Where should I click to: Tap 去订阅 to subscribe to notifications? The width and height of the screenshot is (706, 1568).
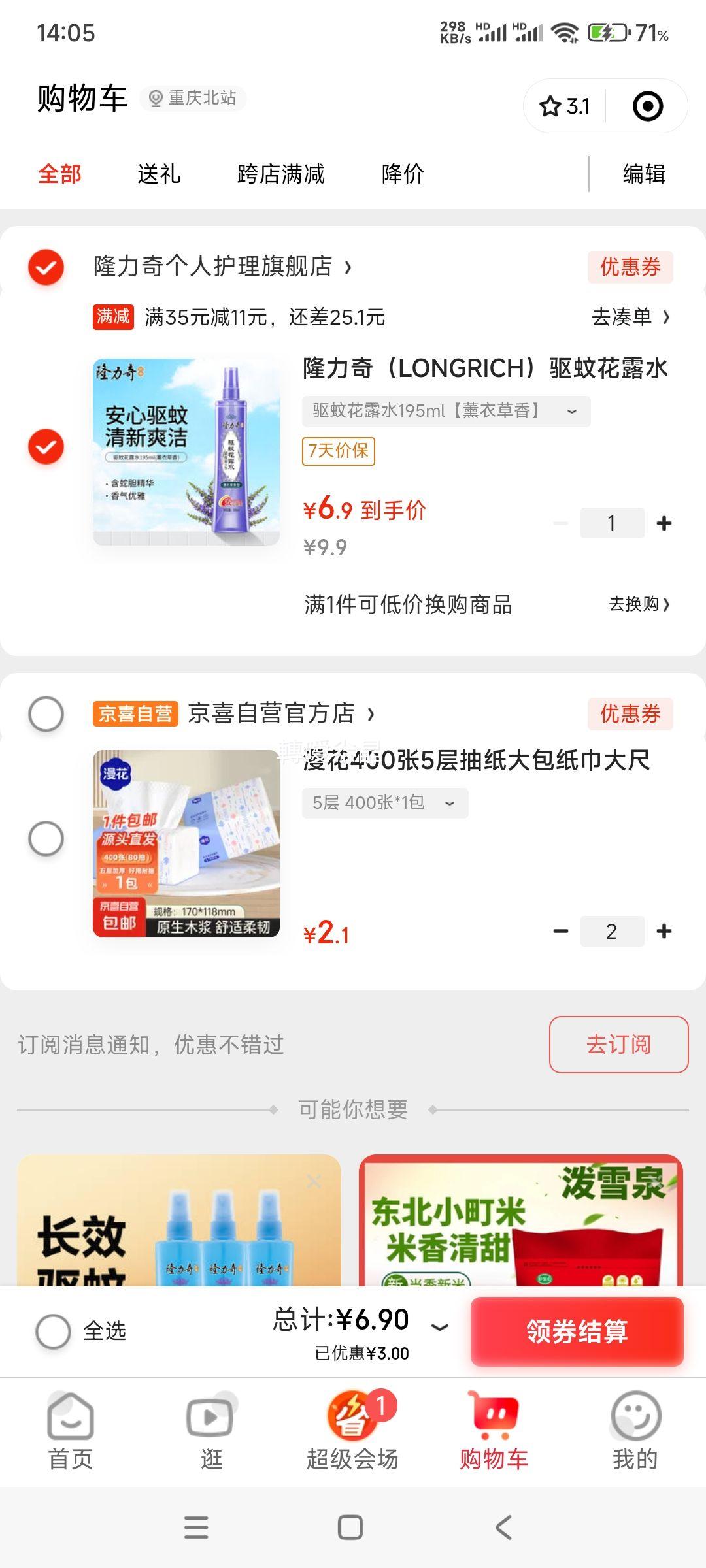click(618, 1044)
